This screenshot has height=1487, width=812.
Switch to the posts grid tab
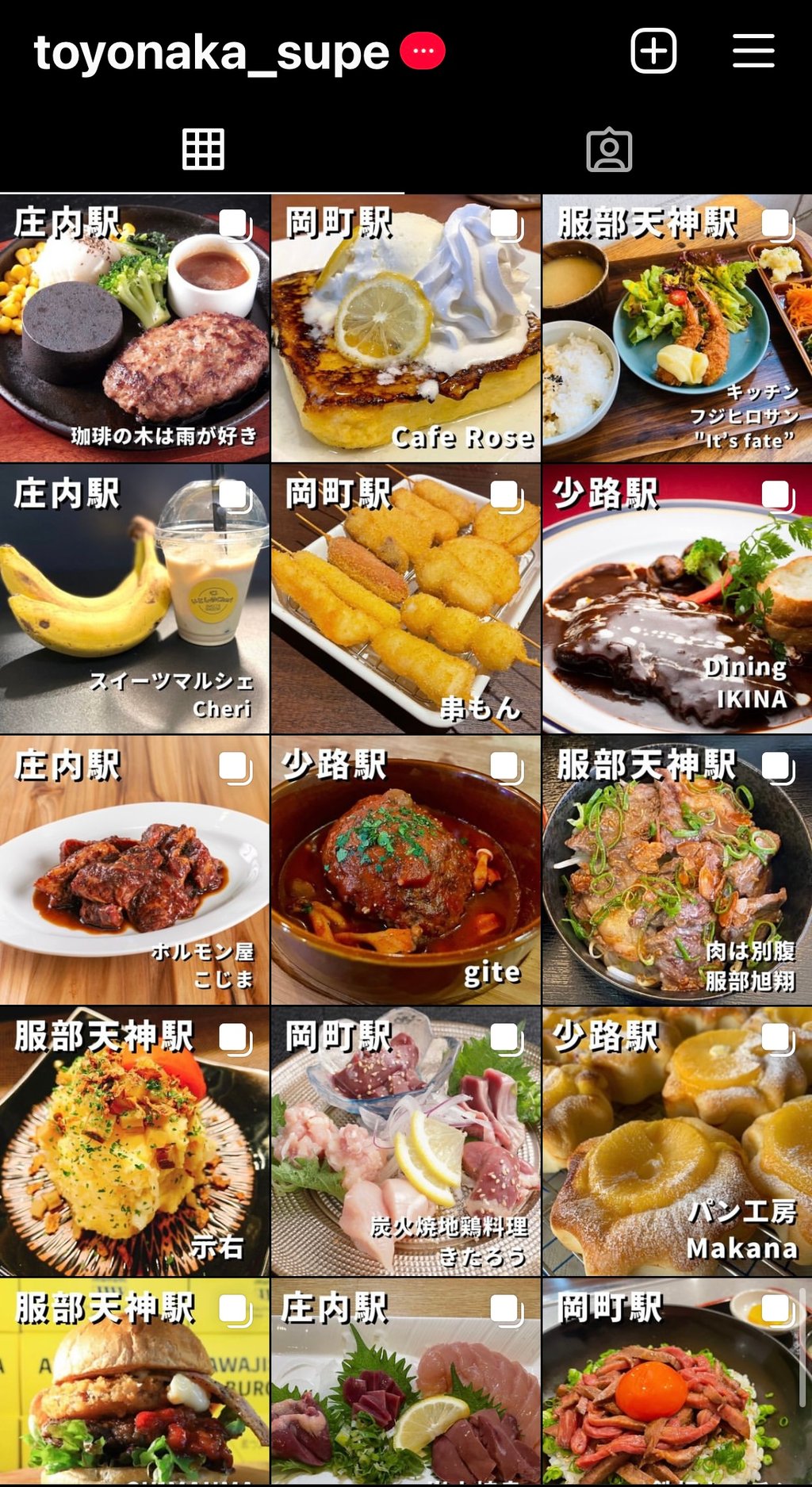[203, 149]
